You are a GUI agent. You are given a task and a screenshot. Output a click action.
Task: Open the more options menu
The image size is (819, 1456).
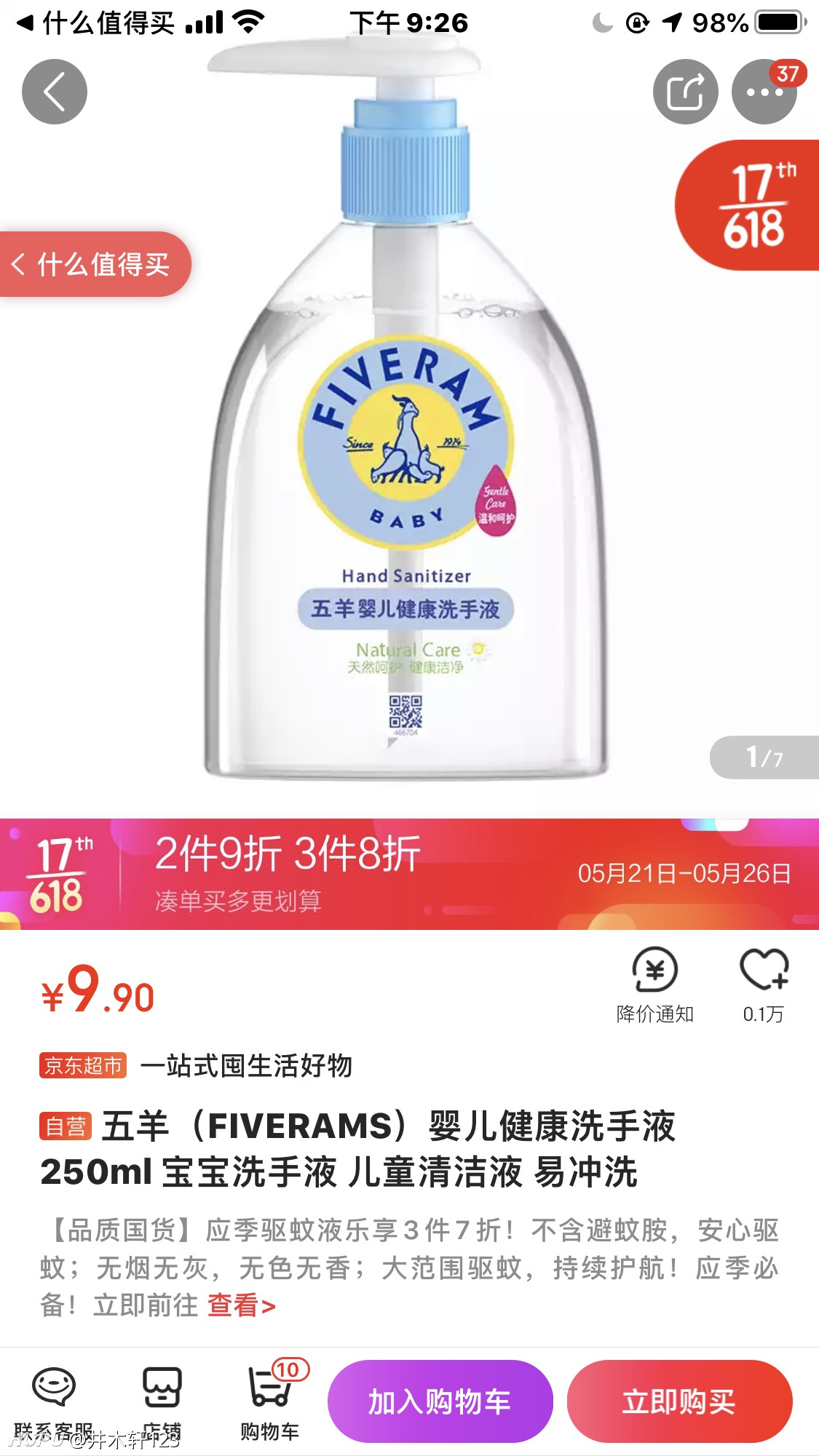pos(764,92)
